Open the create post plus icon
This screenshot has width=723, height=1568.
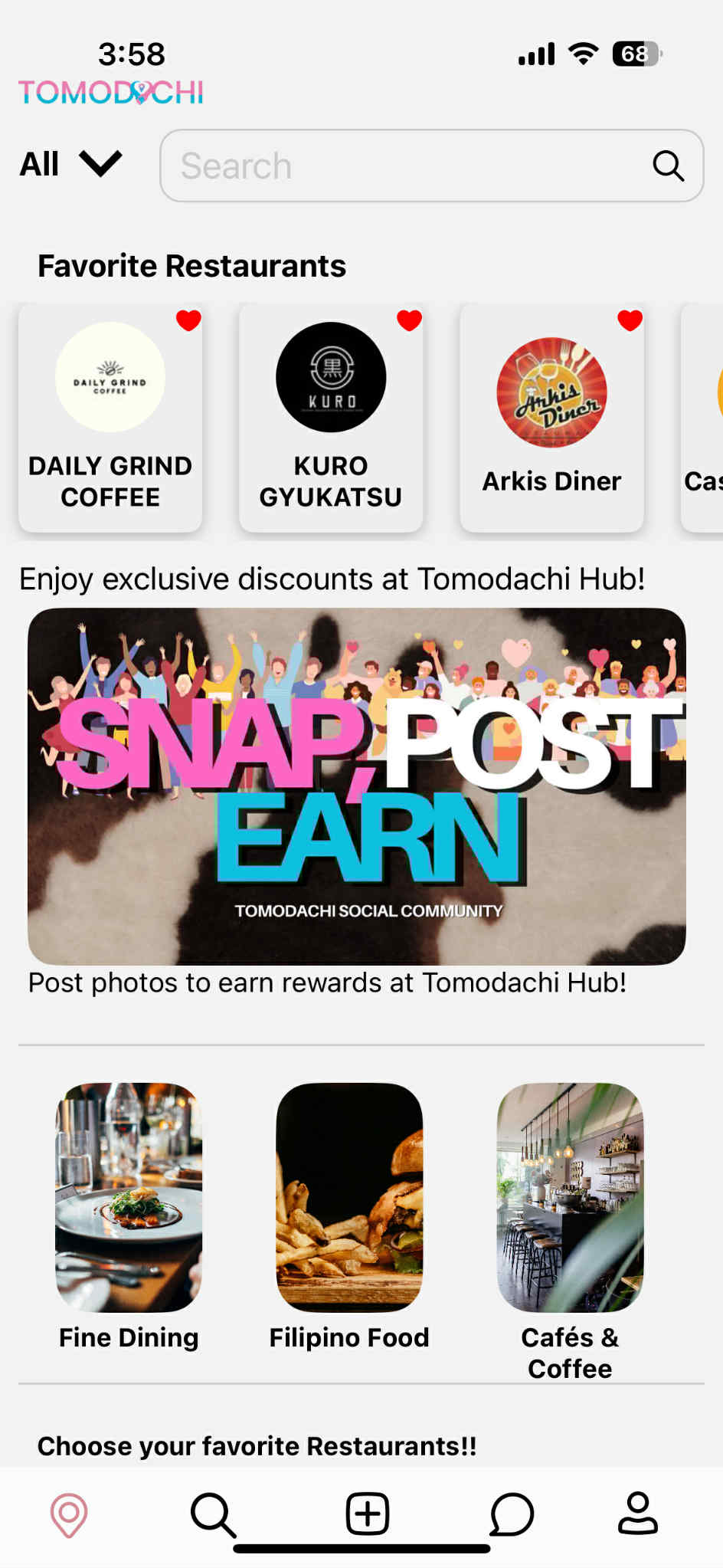click(365, 1513)
